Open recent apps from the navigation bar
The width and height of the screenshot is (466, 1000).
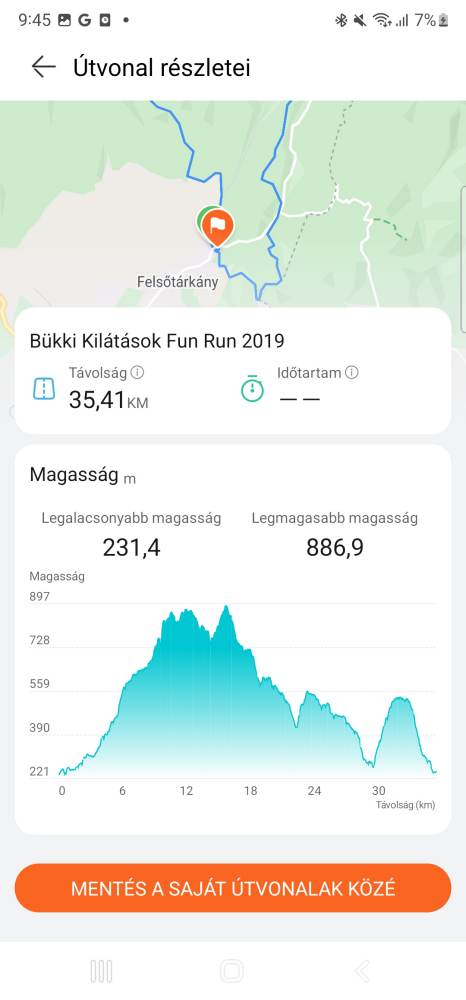click(x=101, y=971)
